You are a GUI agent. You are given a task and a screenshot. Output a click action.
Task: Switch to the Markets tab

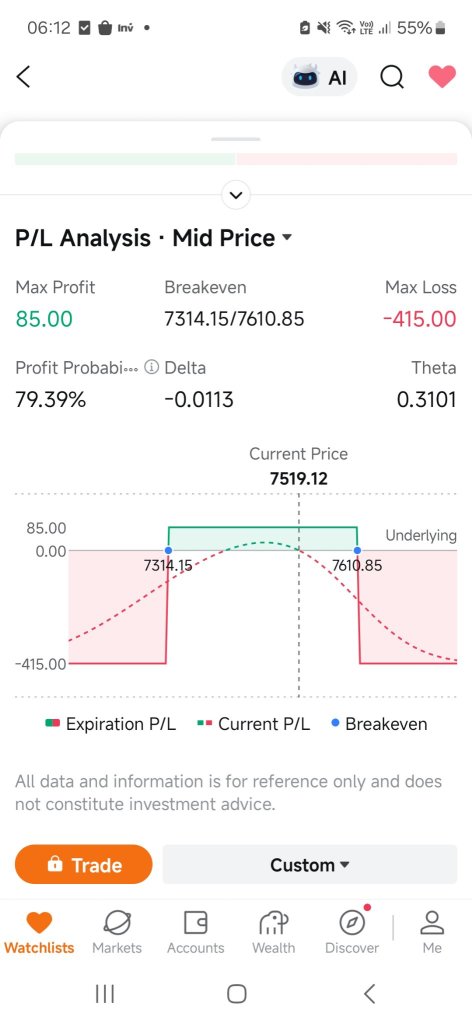coord(117,933)
